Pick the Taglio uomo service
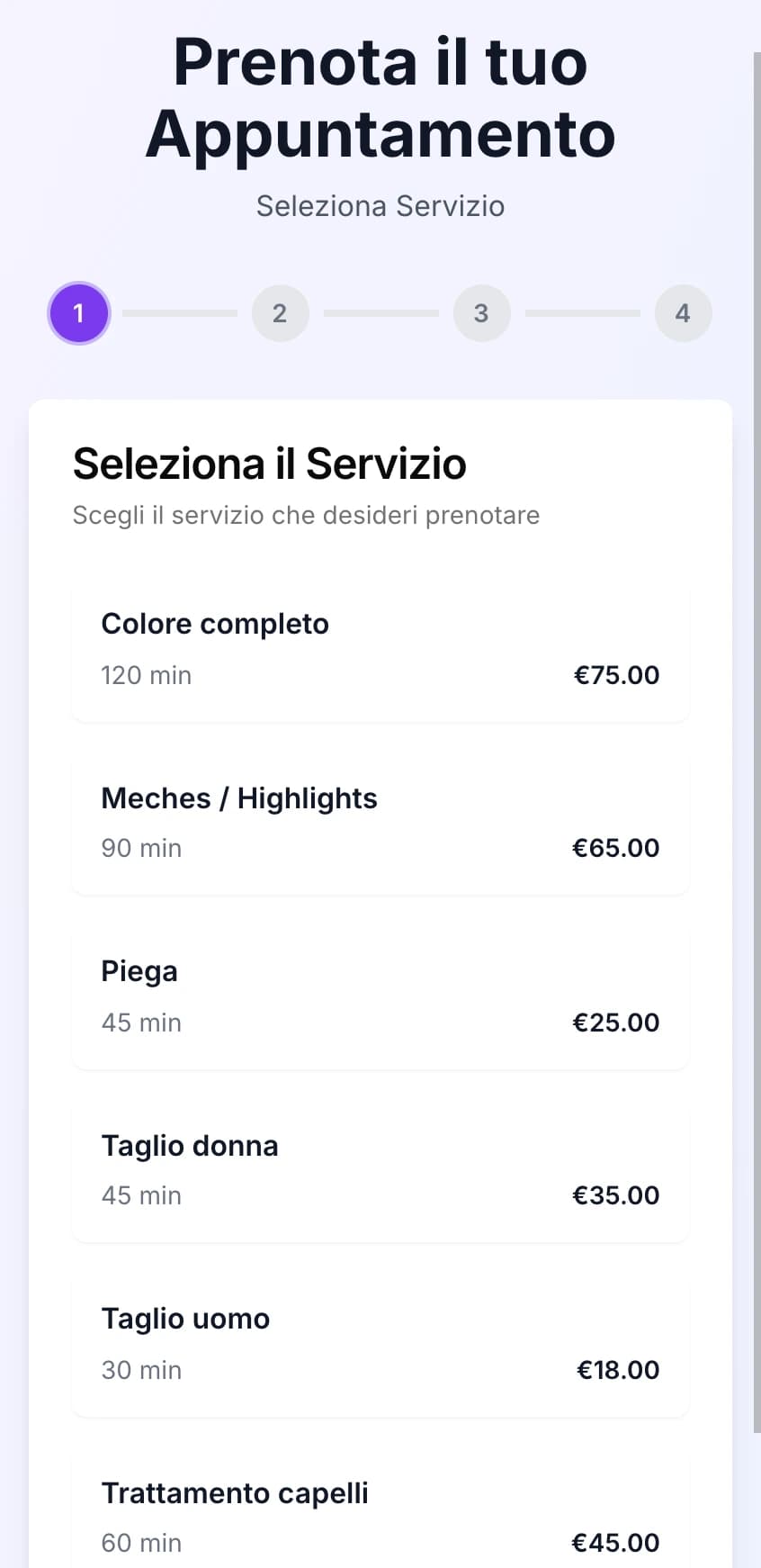Screen dimensions: 761x1568 click(380, 1343)
